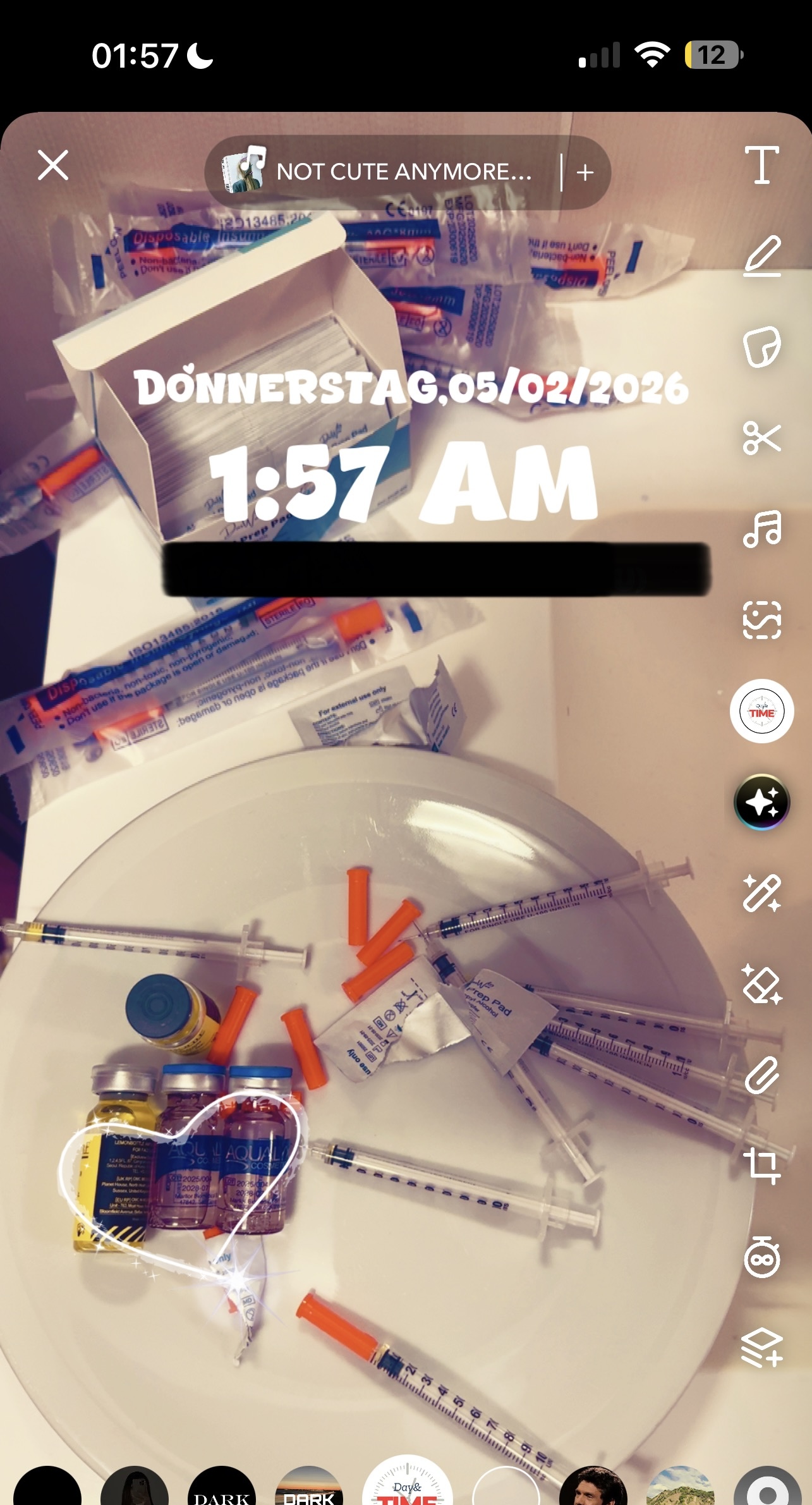Viewport: 812px width, 1505px height.
Task: Add text with the T tool
Action: pos(762,166)
